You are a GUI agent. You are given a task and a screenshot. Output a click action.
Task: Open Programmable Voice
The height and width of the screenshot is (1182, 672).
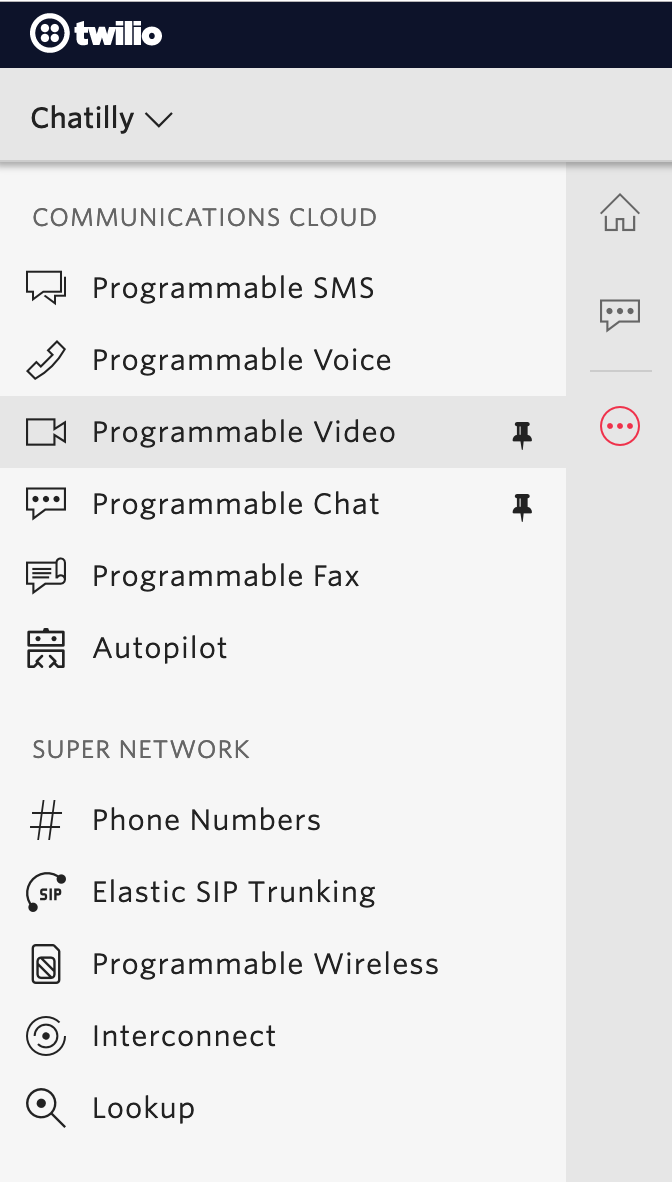coord(283,360)
